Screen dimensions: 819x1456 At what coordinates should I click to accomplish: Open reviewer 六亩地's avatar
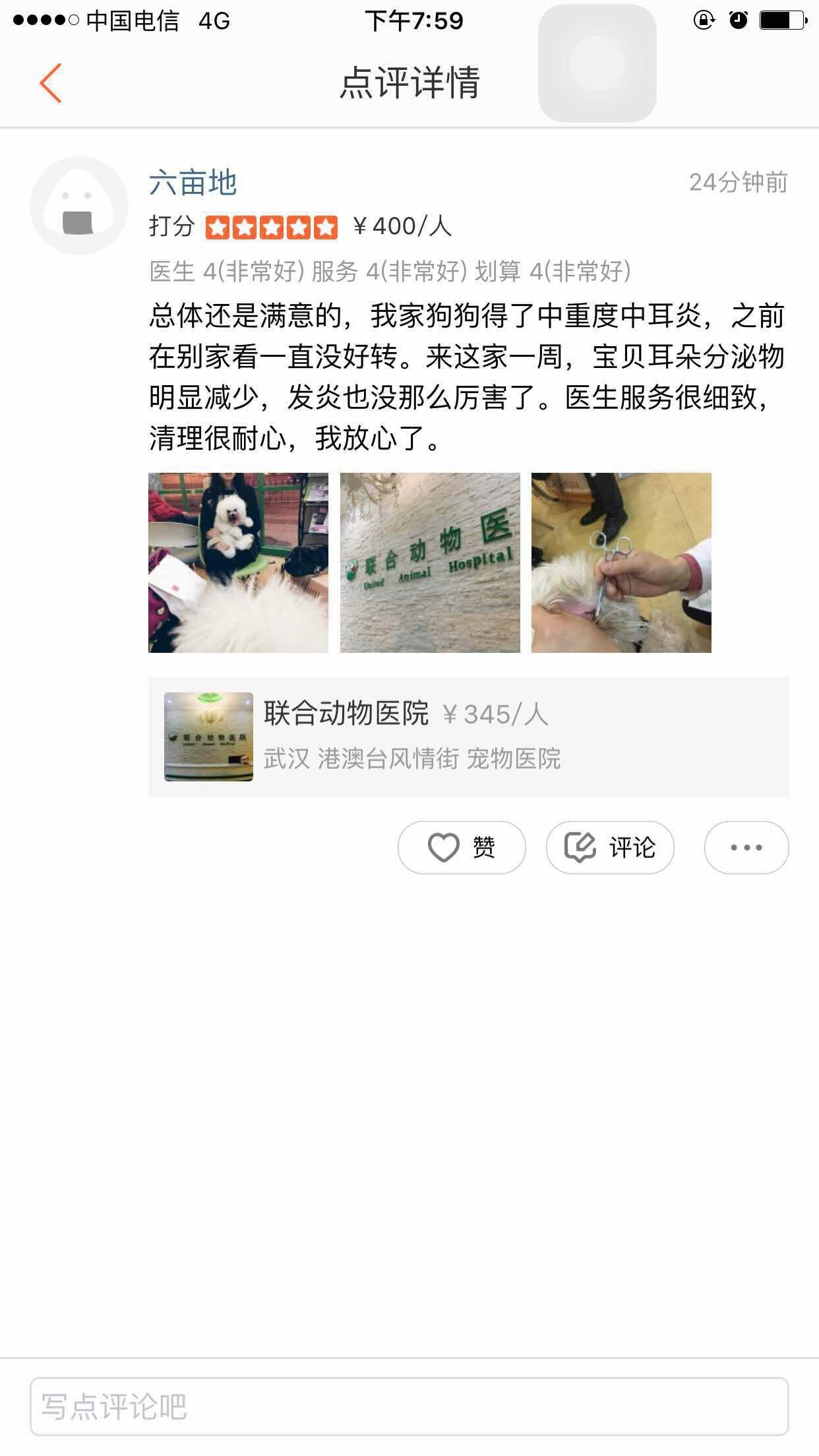[x=79, y=206]
